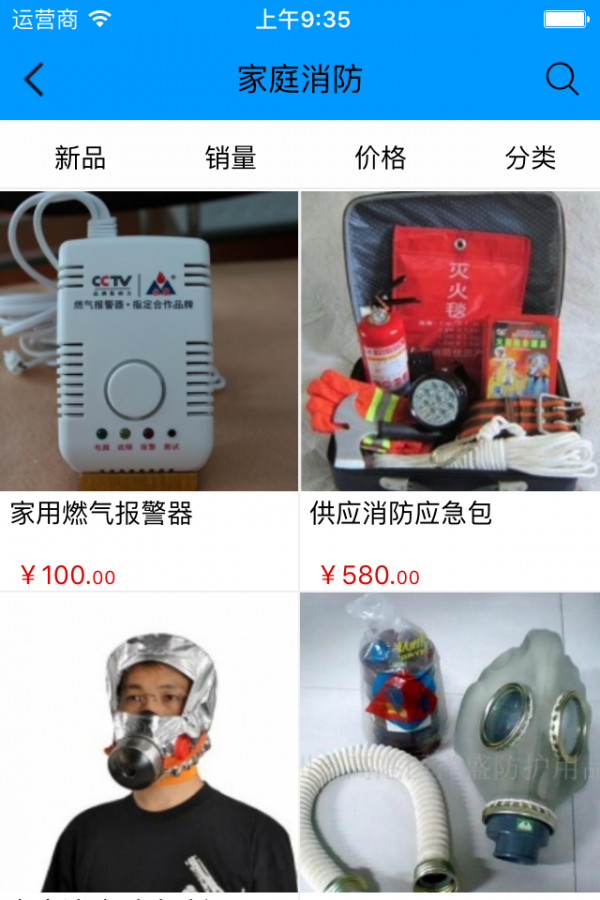This screenshot has height=900, width=600.
Task: Sort products by 销量
Action: coord(231,158)
